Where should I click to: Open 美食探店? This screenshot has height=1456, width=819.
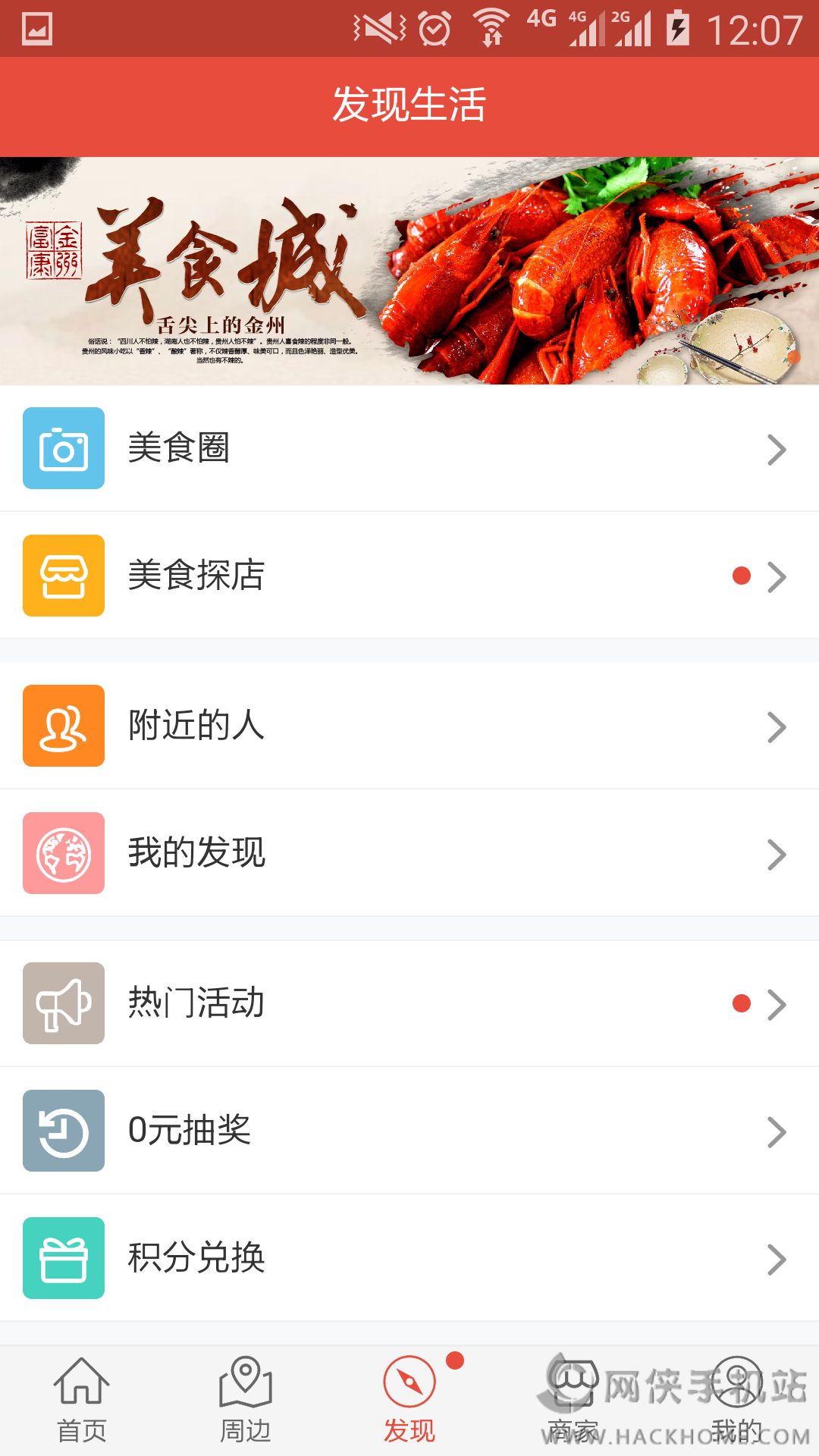coord(409,576)
